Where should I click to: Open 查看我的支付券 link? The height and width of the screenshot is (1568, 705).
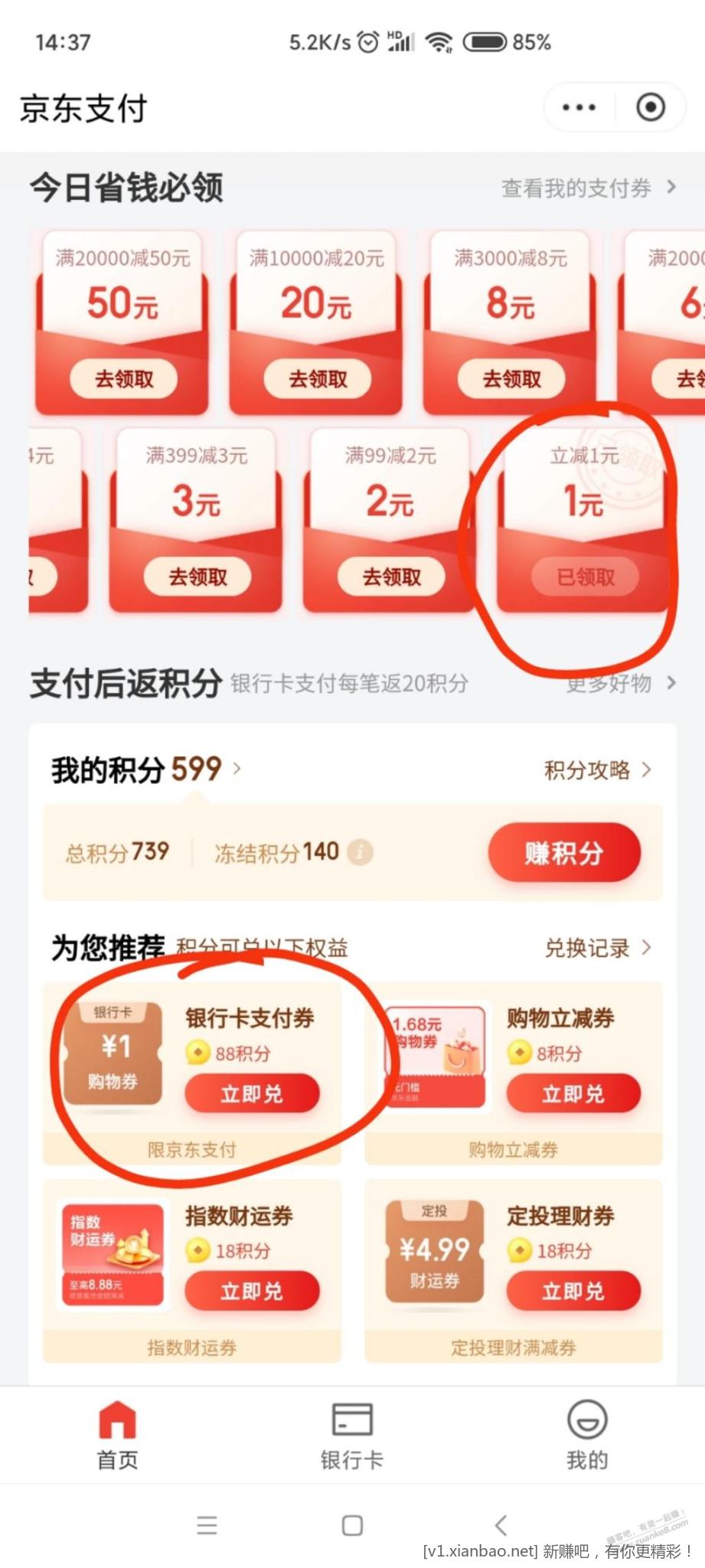588,188
